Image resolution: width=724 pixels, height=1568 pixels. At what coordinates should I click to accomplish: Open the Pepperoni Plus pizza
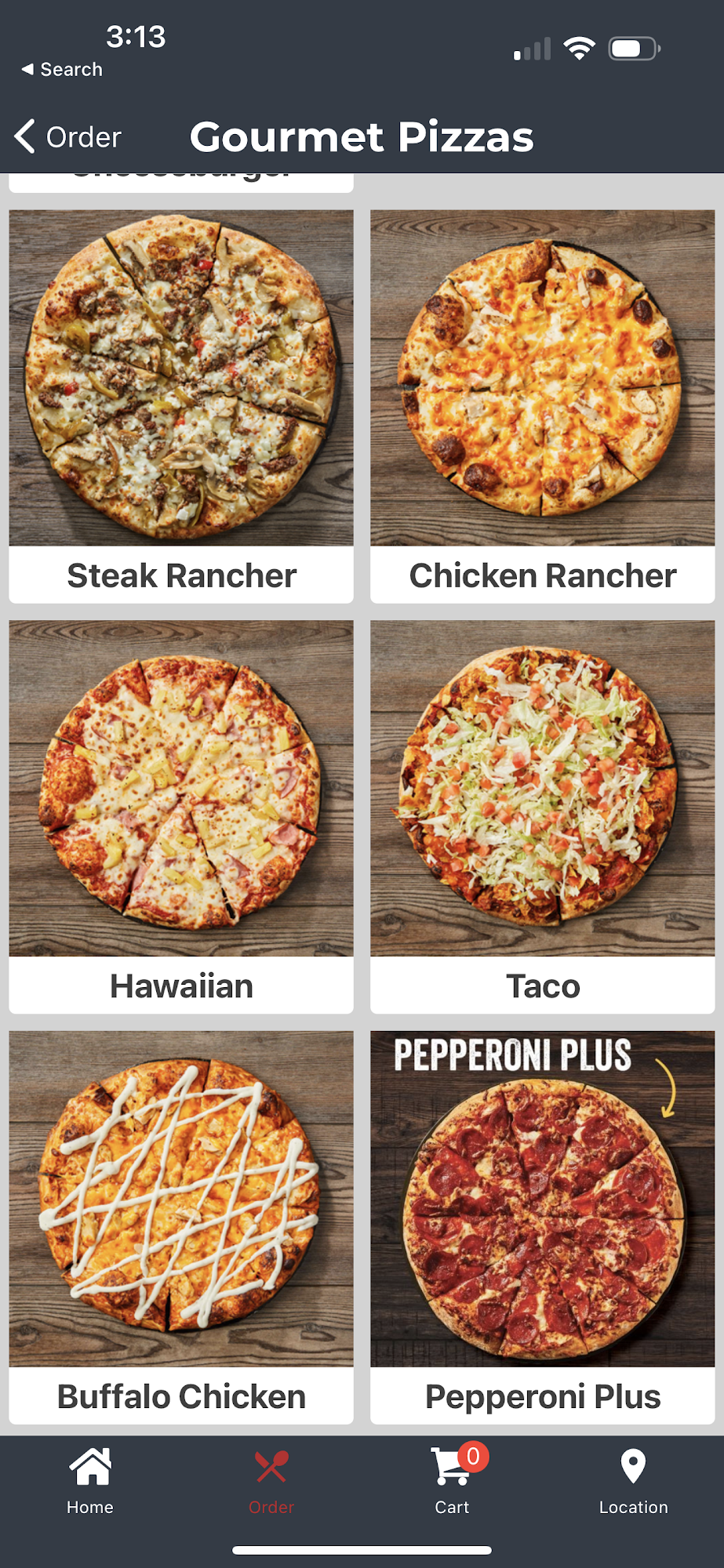pyautogui.click(x=542, y=1227)
